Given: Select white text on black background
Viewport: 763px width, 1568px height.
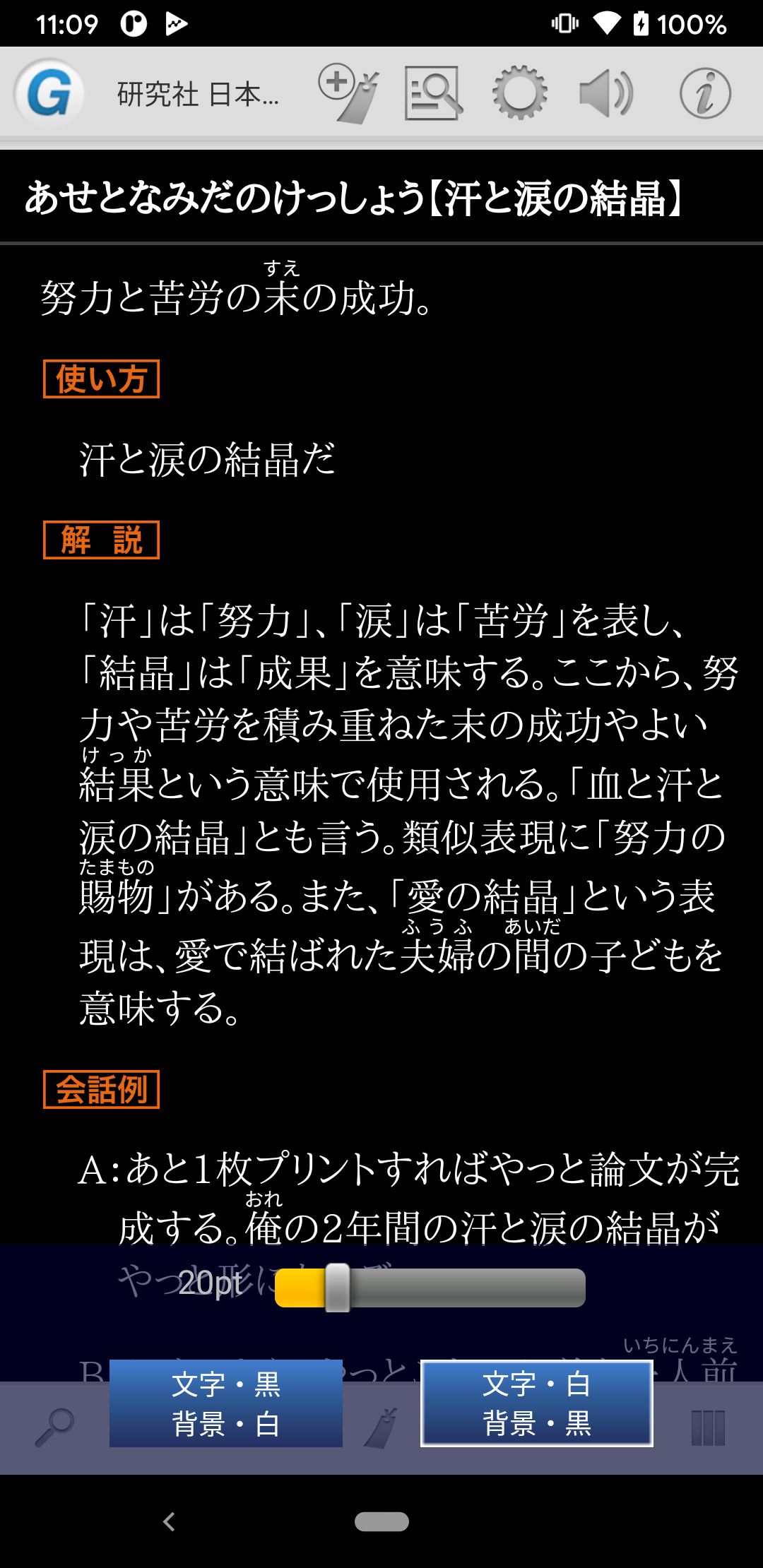Looking at the screenshot, I should click(537, 1403).
